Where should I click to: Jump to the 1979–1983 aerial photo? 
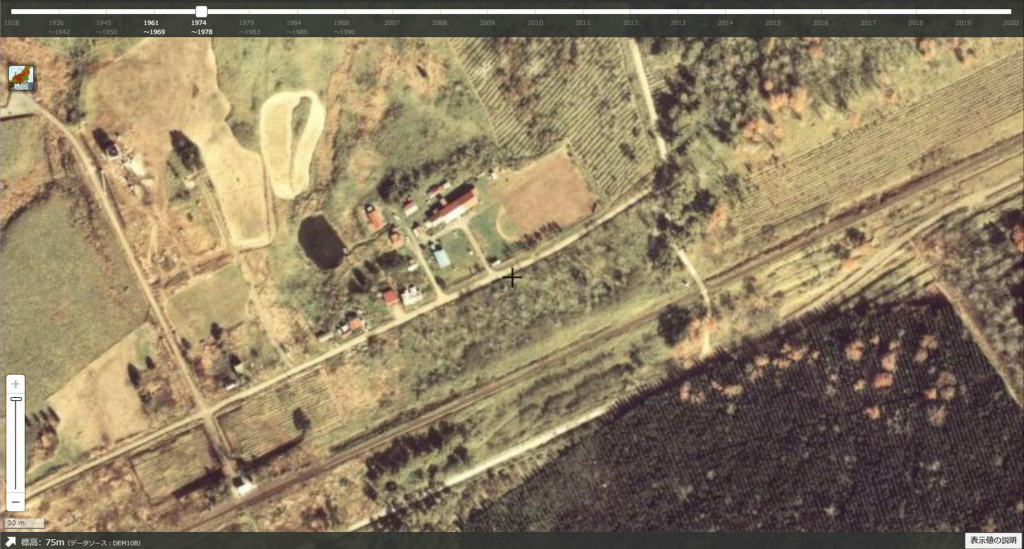click(x=247, y=26)
